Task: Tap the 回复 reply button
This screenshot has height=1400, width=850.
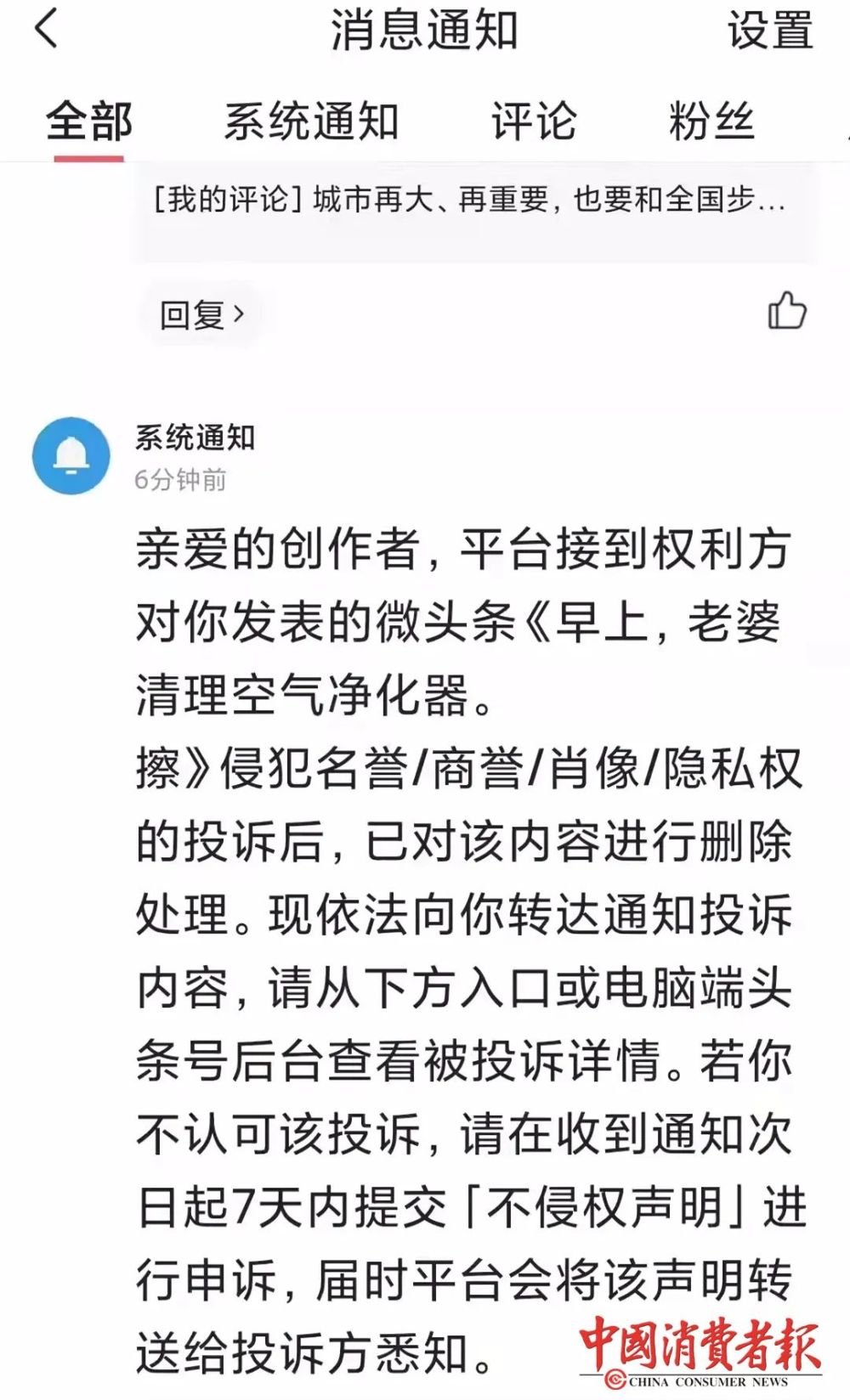Action: 201,315
